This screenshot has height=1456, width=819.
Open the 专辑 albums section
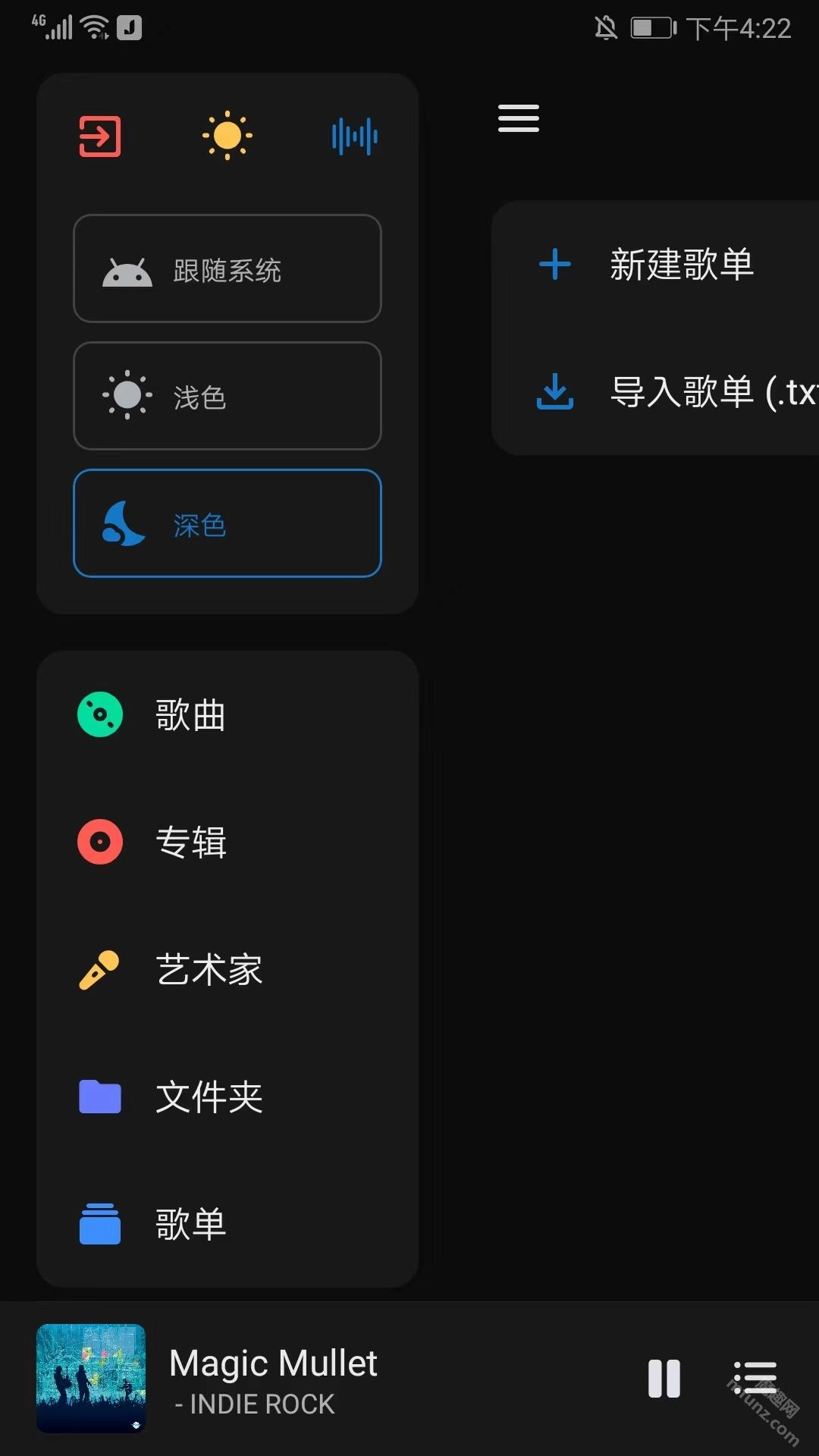(190, 842)
